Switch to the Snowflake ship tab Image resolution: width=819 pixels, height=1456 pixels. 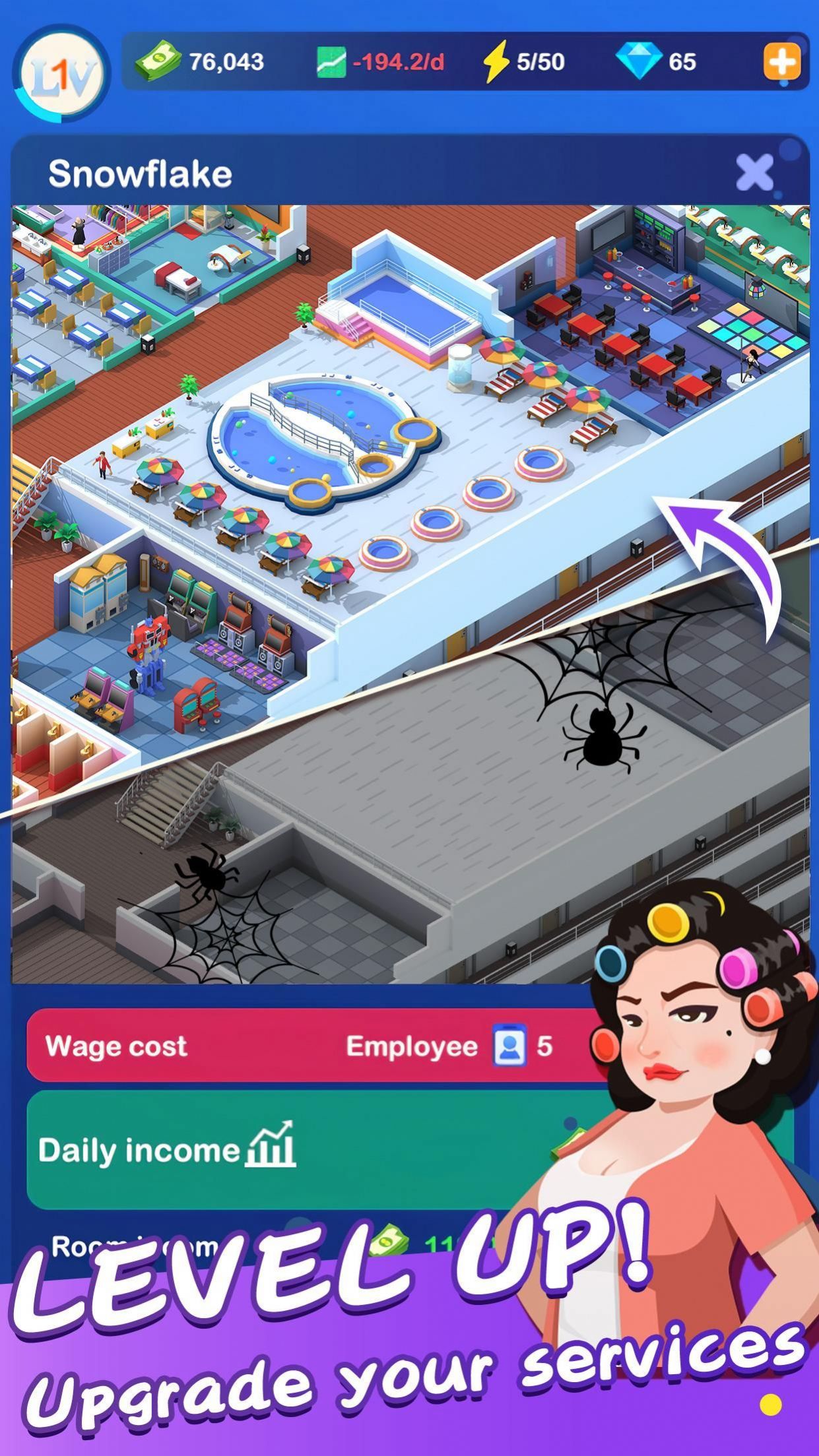(141, 172)
